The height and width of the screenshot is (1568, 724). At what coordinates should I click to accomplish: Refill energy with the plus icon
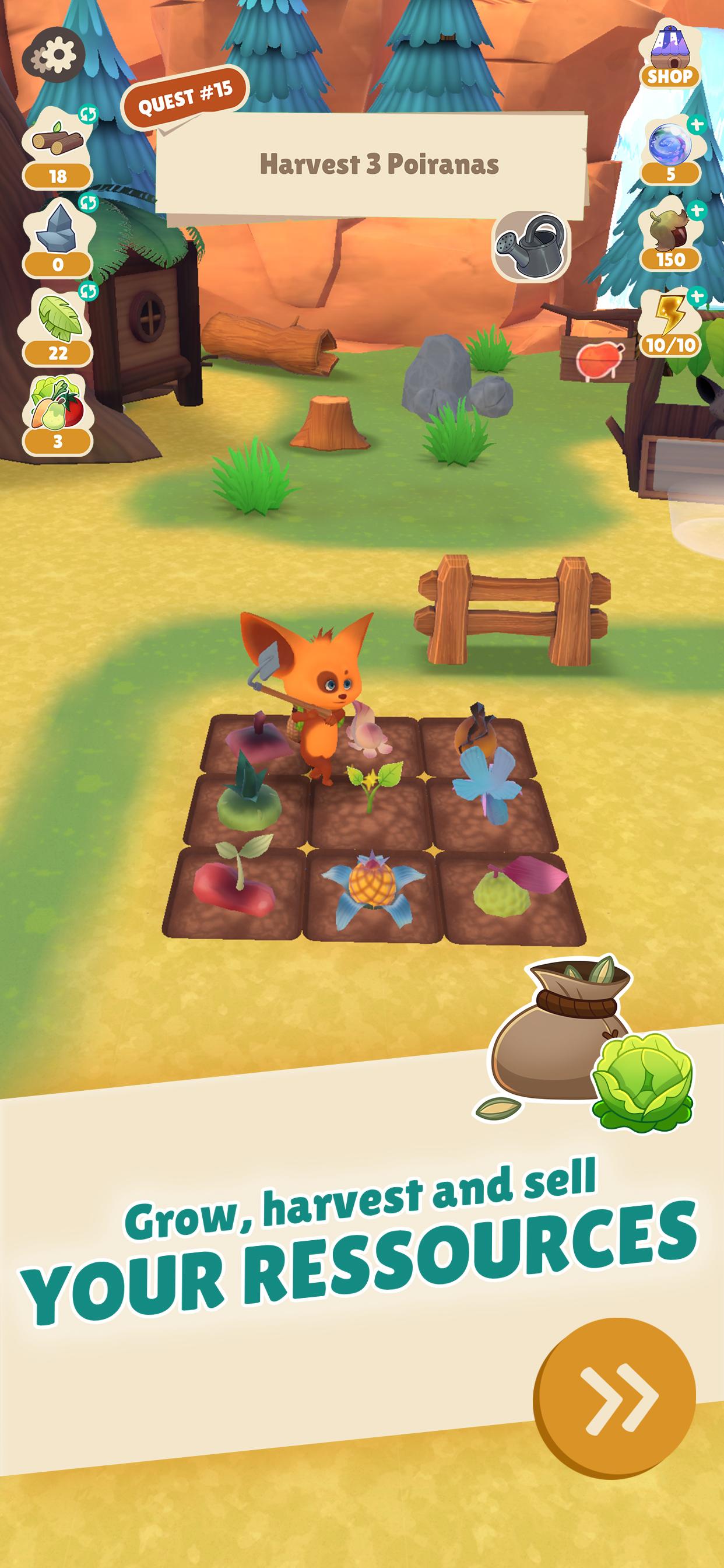[x=697, y=296]
